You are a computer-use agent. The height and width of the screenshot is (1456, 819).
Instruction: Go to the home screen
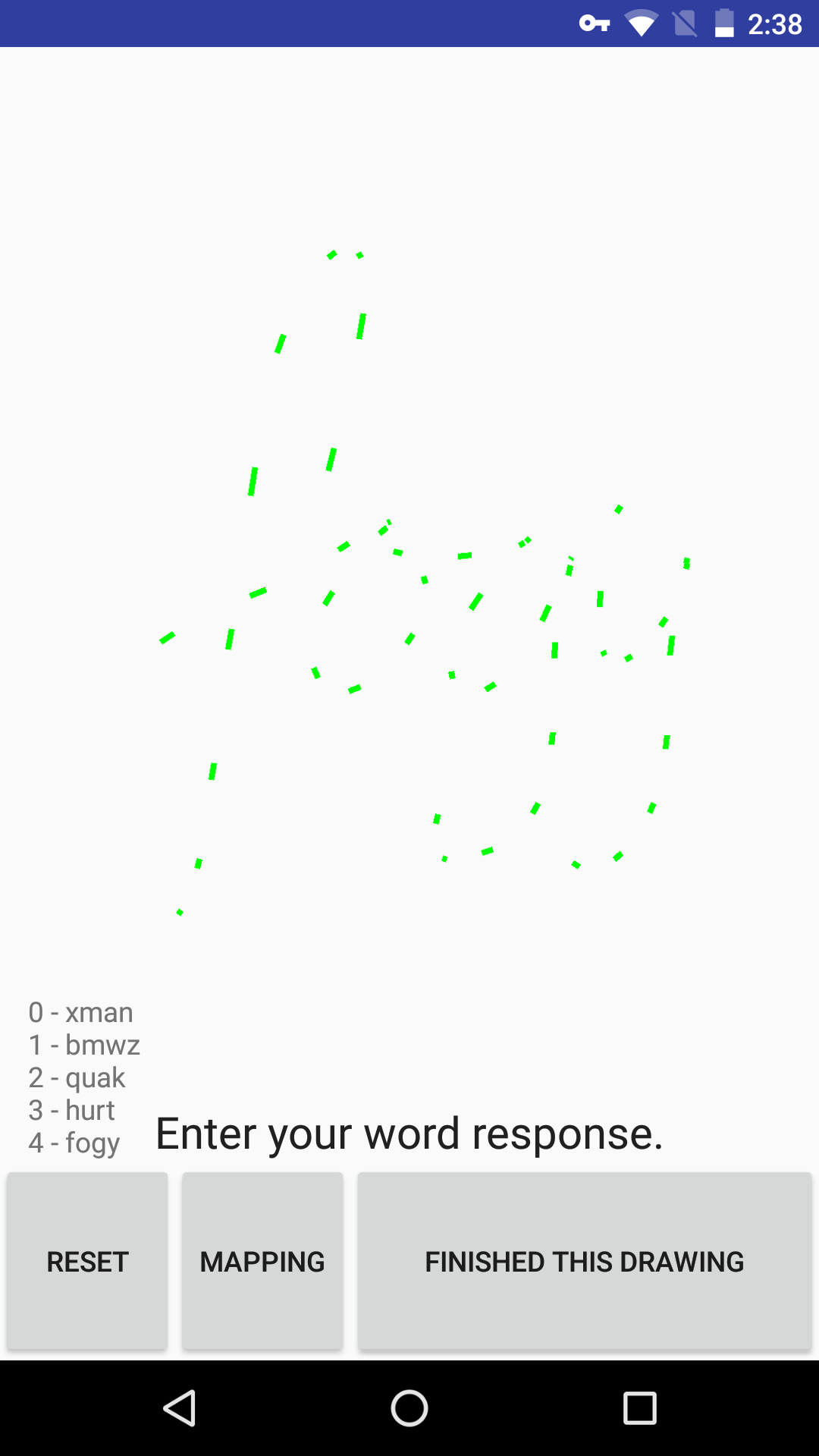tap(409, 1408)
